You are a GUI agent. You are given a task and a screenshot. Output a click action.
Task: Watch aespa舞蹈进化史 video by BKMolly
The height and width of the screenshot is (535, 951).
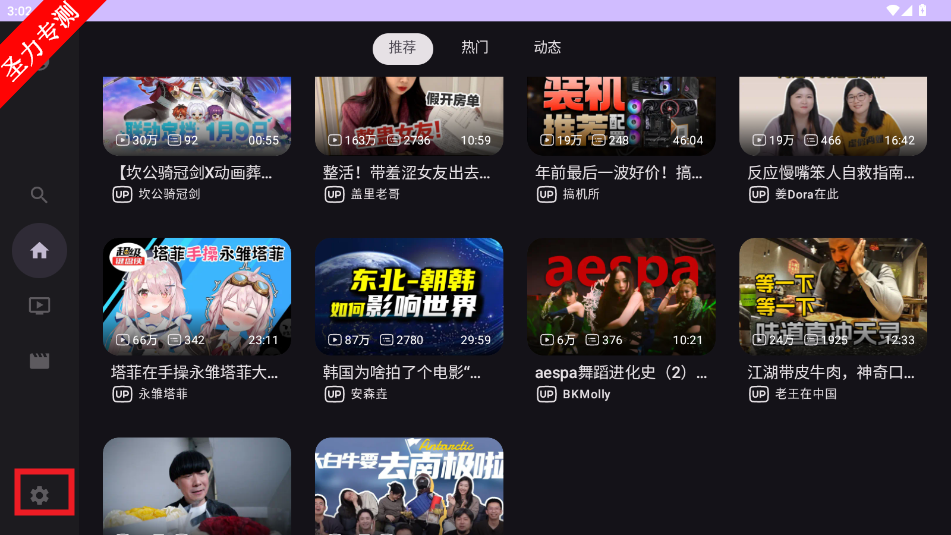621,297
